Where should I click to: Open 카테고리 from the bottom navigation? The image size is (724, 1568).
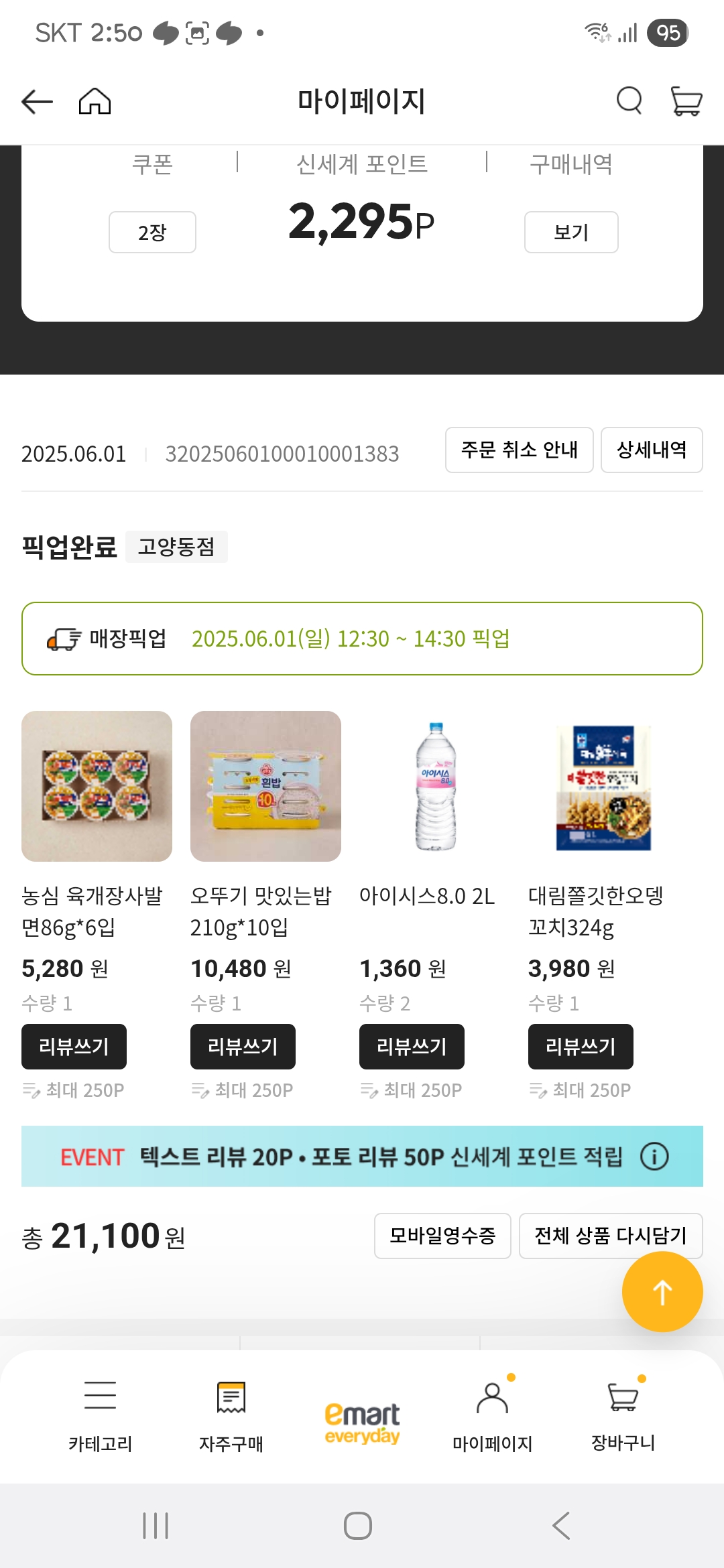pos(101,1421)
